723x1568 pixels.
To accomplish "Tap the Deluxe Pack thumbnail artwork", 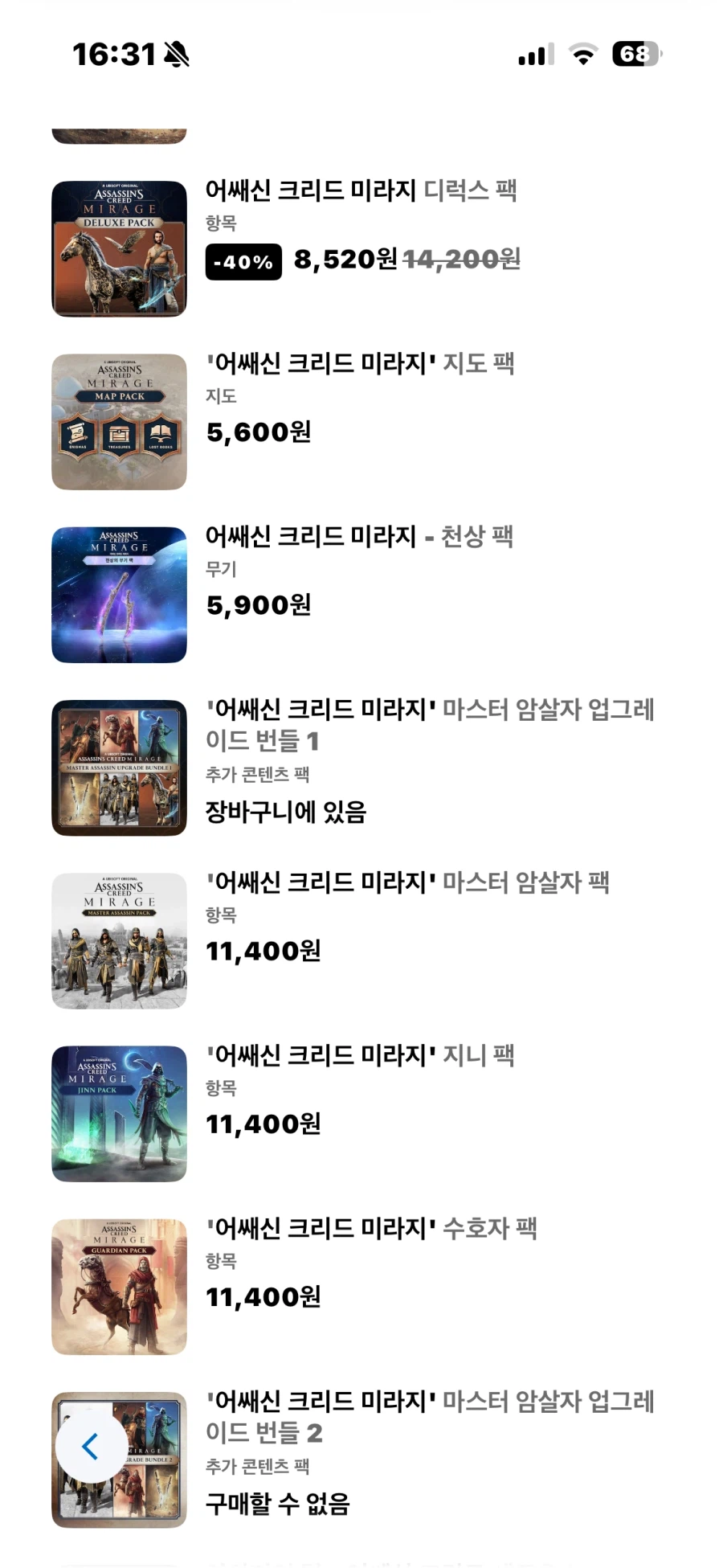I will click(x=118, y=245).
